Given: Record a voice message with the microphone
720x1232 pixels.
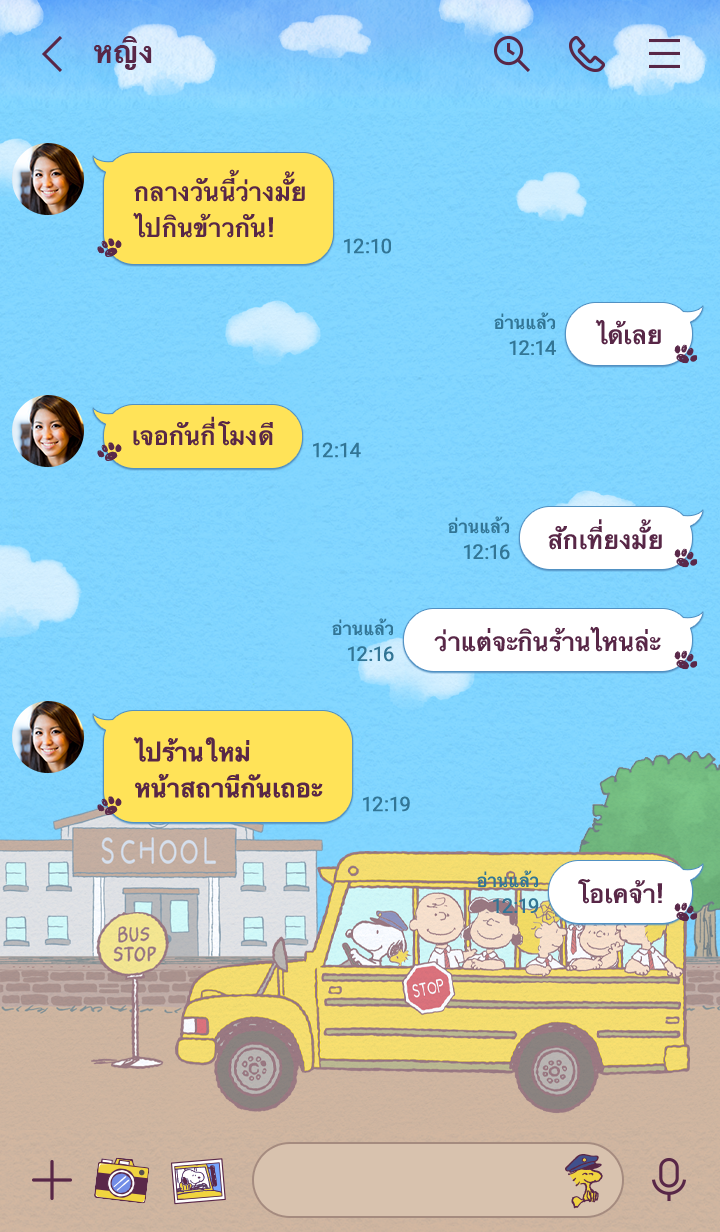Looking at the screenshot, I should click(668, 1181).
